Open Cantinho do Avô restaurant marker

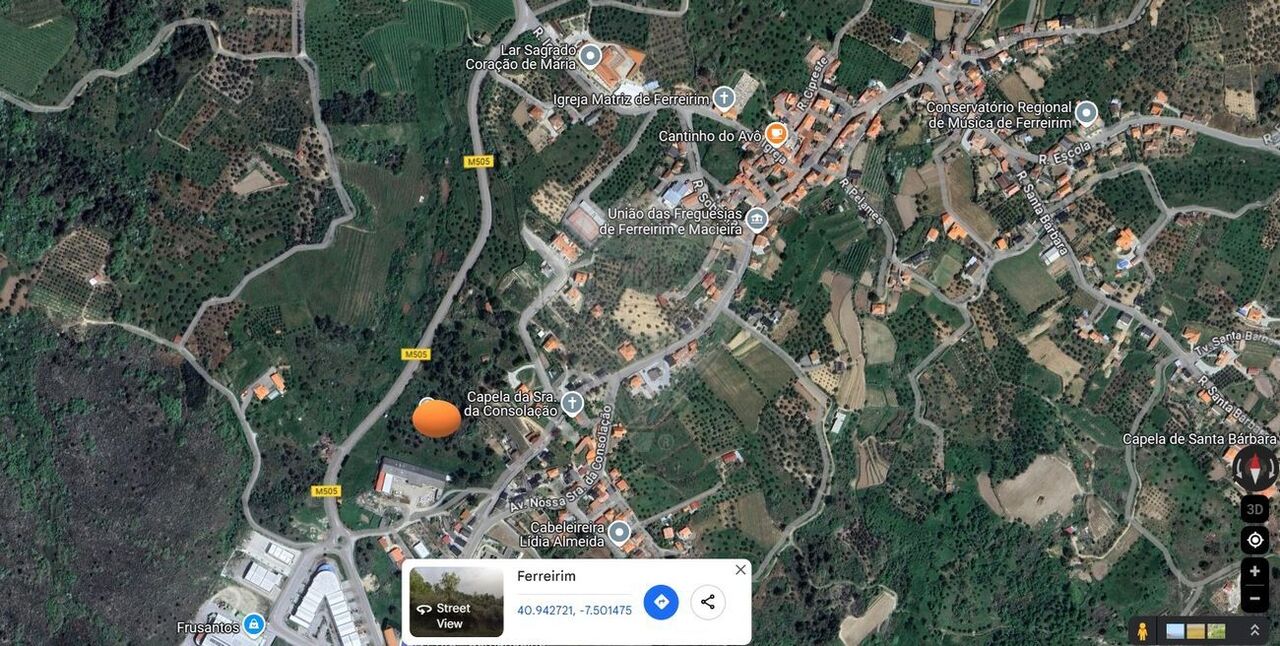(777, 134)
